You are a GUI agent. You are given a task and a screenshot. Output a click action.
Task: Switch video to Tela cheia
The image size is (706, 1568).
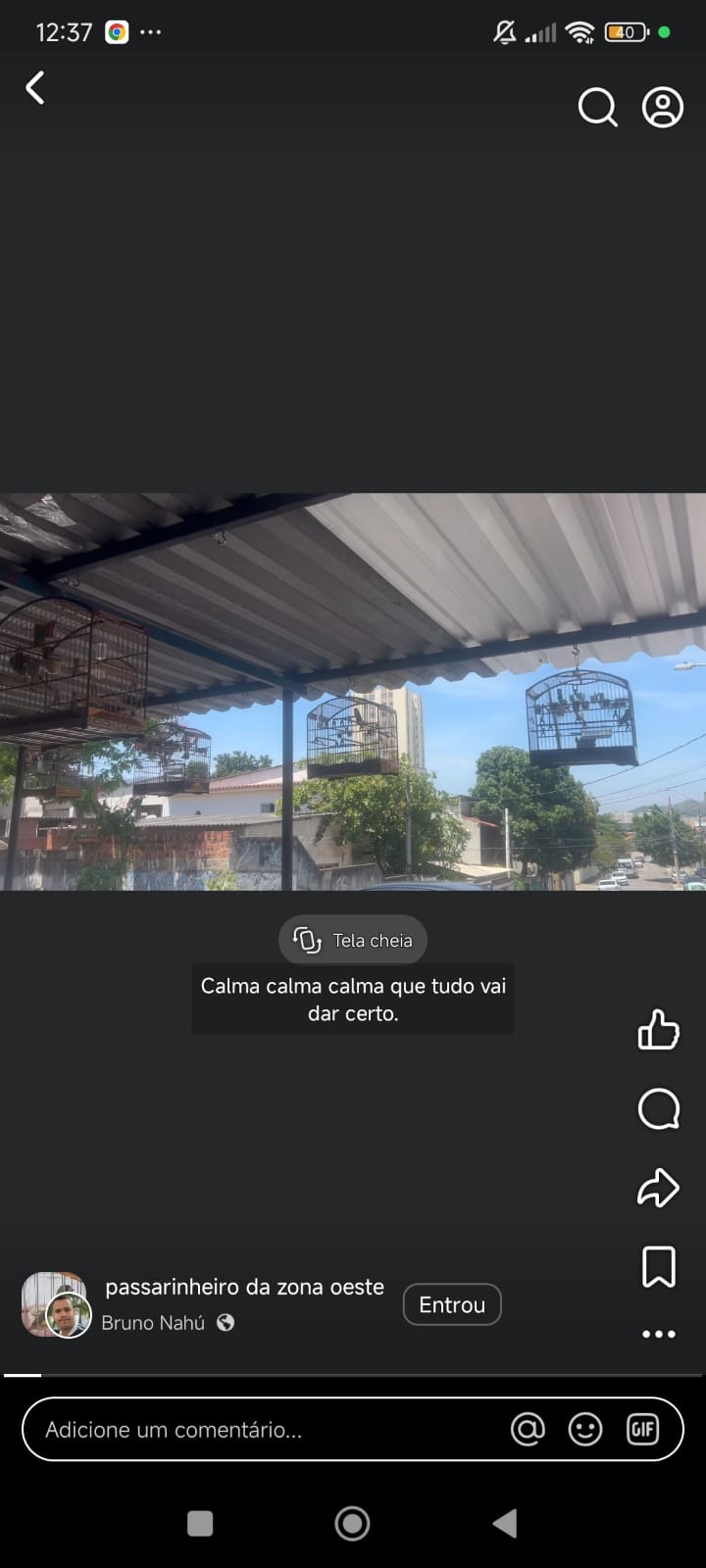(353, 940)
